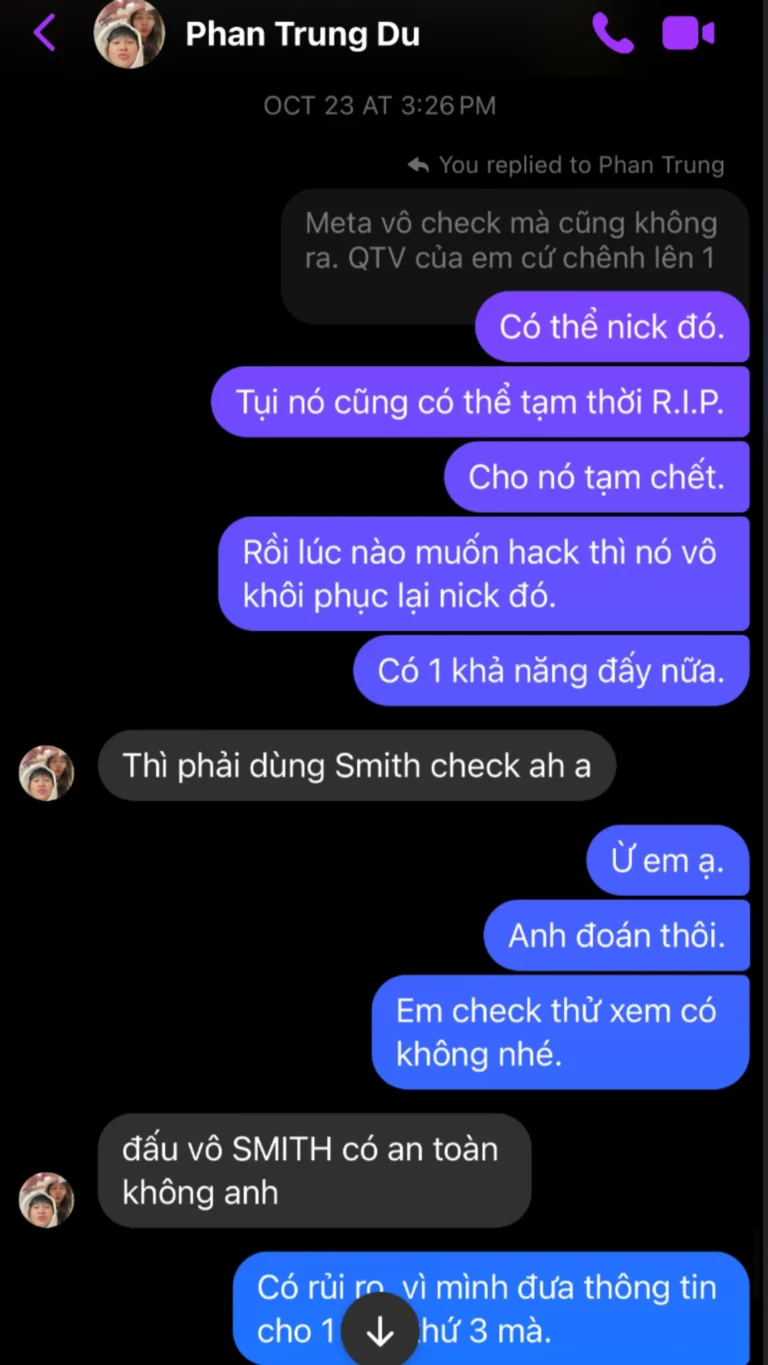This screenshot has height=1365, width=768.
Task: Jump to latest messages with down arrow
Action: [380, 1331]
